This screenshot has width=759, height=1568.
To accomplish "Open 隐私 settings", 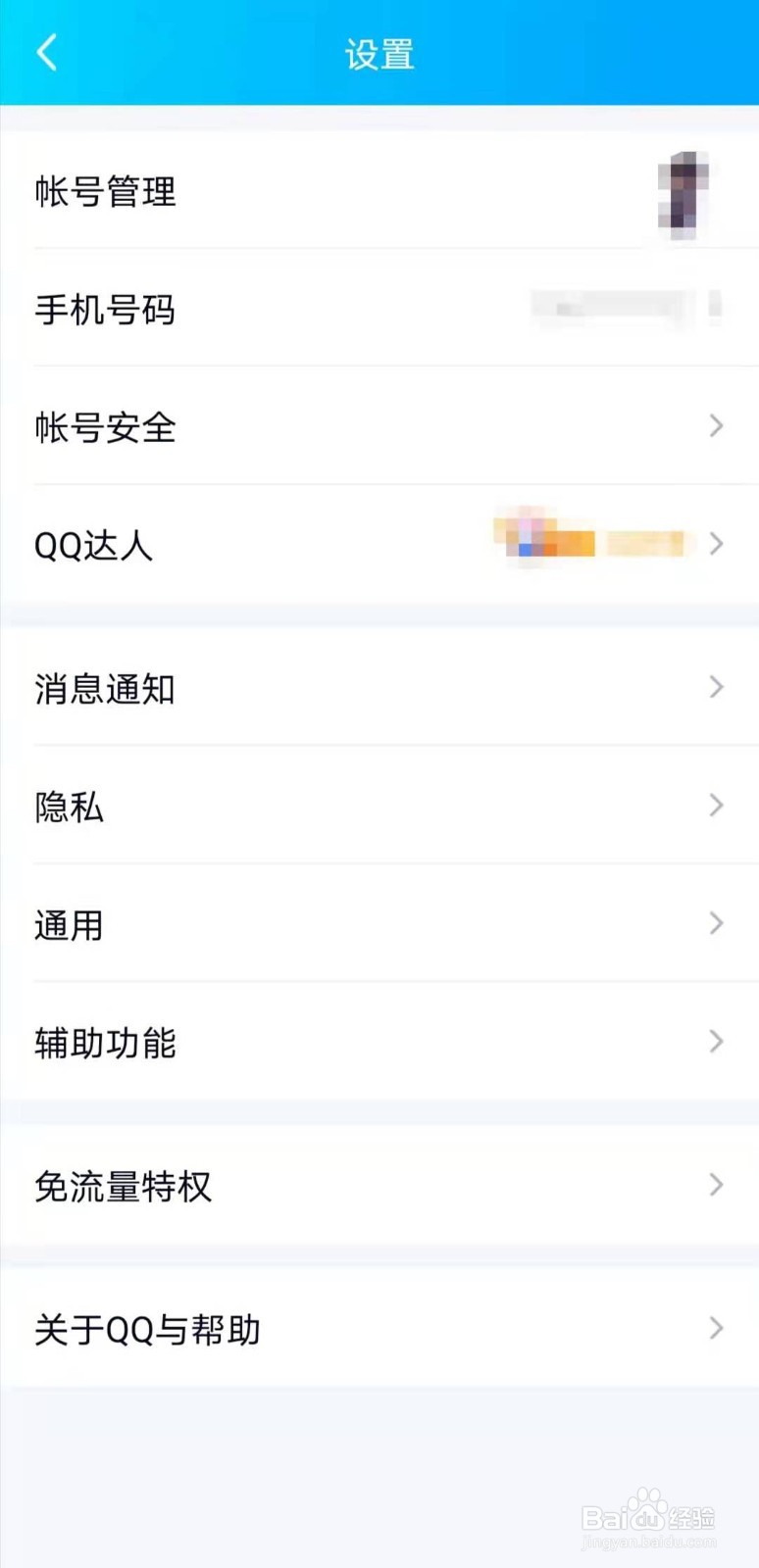I will tap(379, 806).
